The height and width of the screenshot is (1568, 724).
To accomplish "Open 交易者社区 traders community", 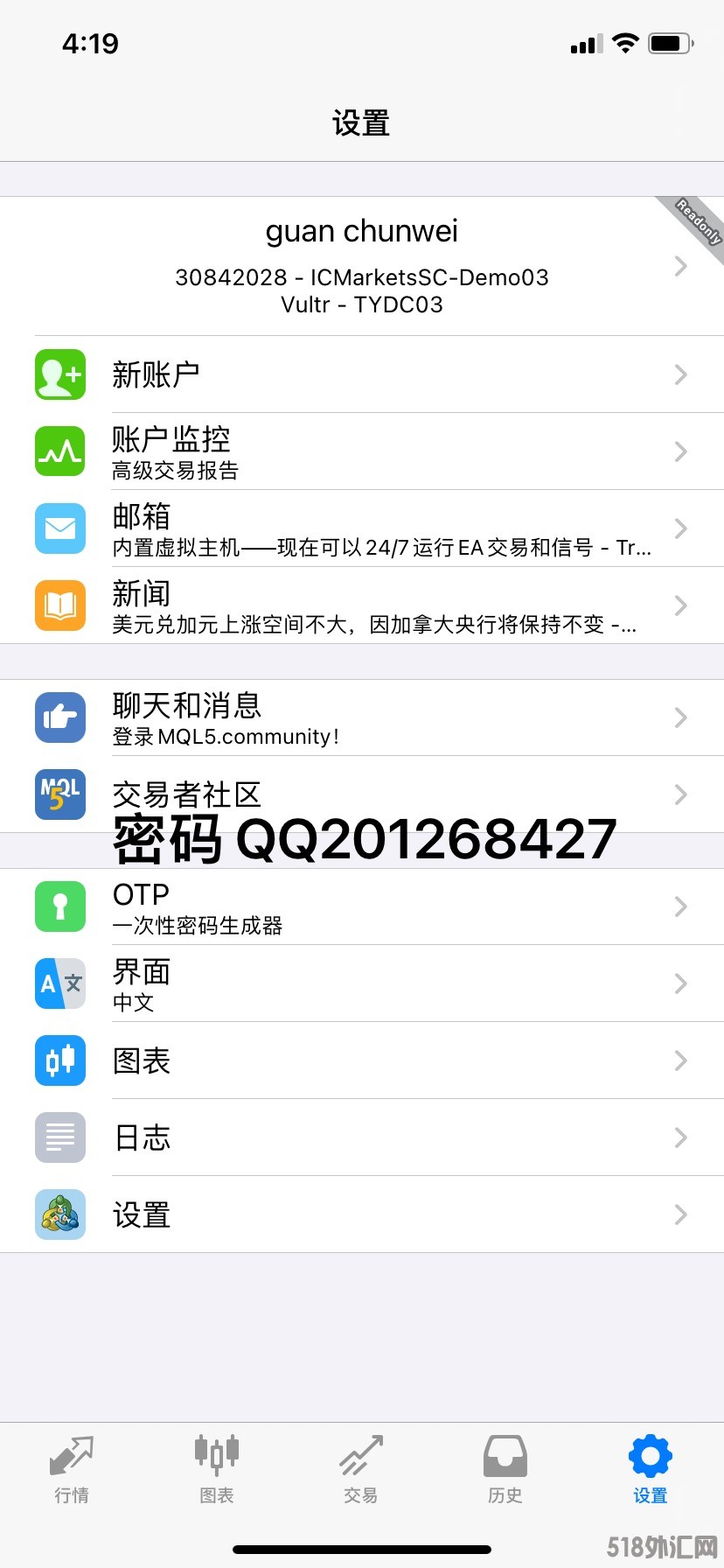I will point(362,793).
